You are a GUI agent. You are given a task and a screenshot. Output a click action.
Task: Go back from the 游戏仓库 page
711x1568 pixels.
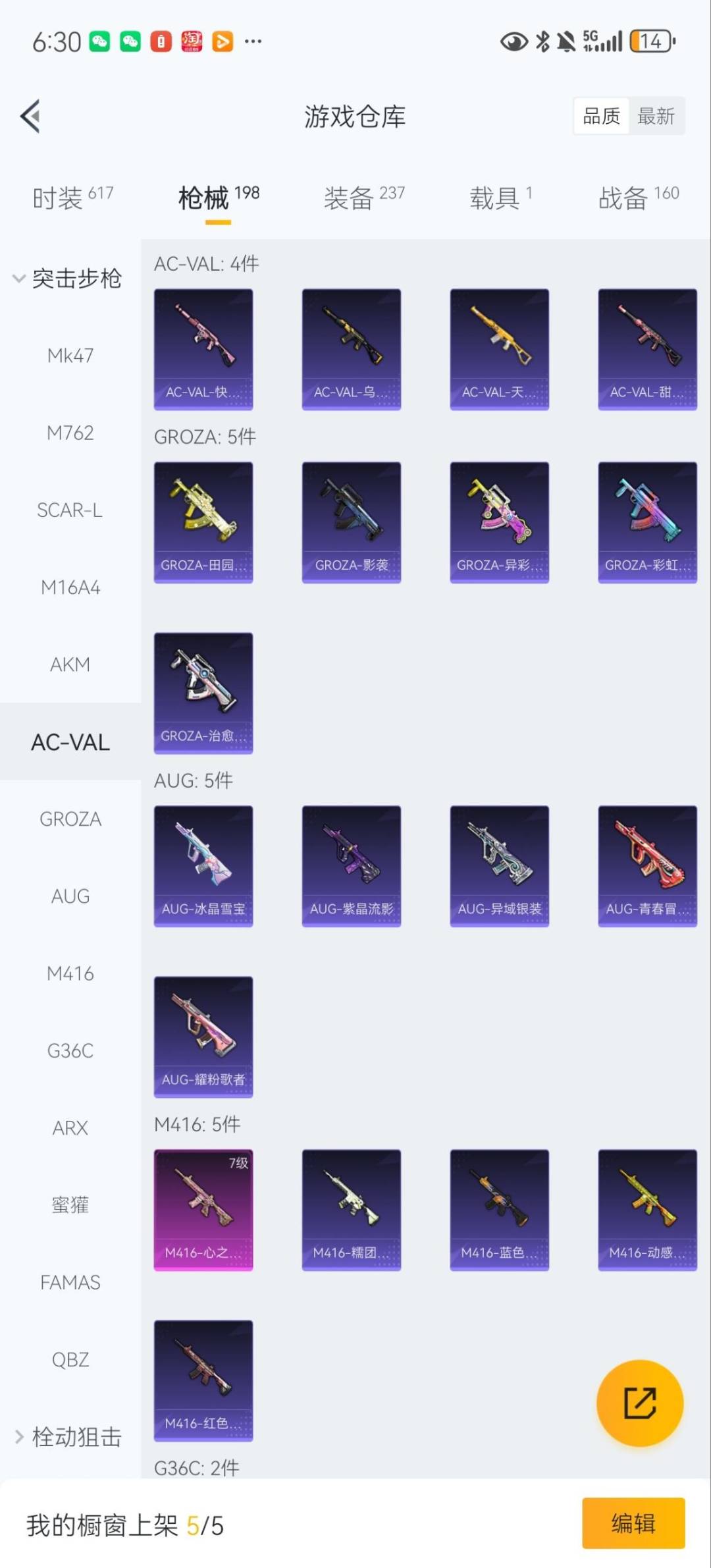point(31,117)
